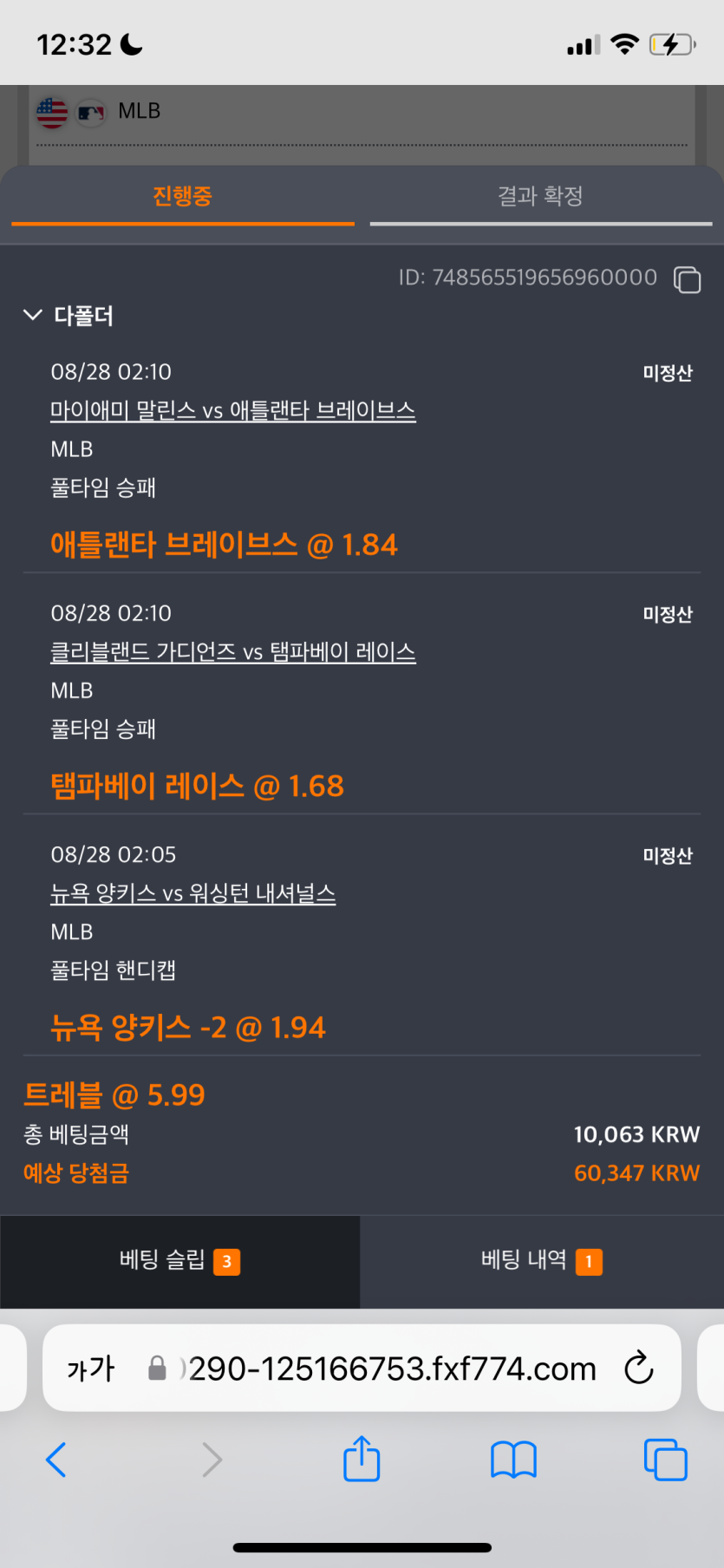724x1568 pixels.
Task: Share this page
Action: tap(362, 1460)
